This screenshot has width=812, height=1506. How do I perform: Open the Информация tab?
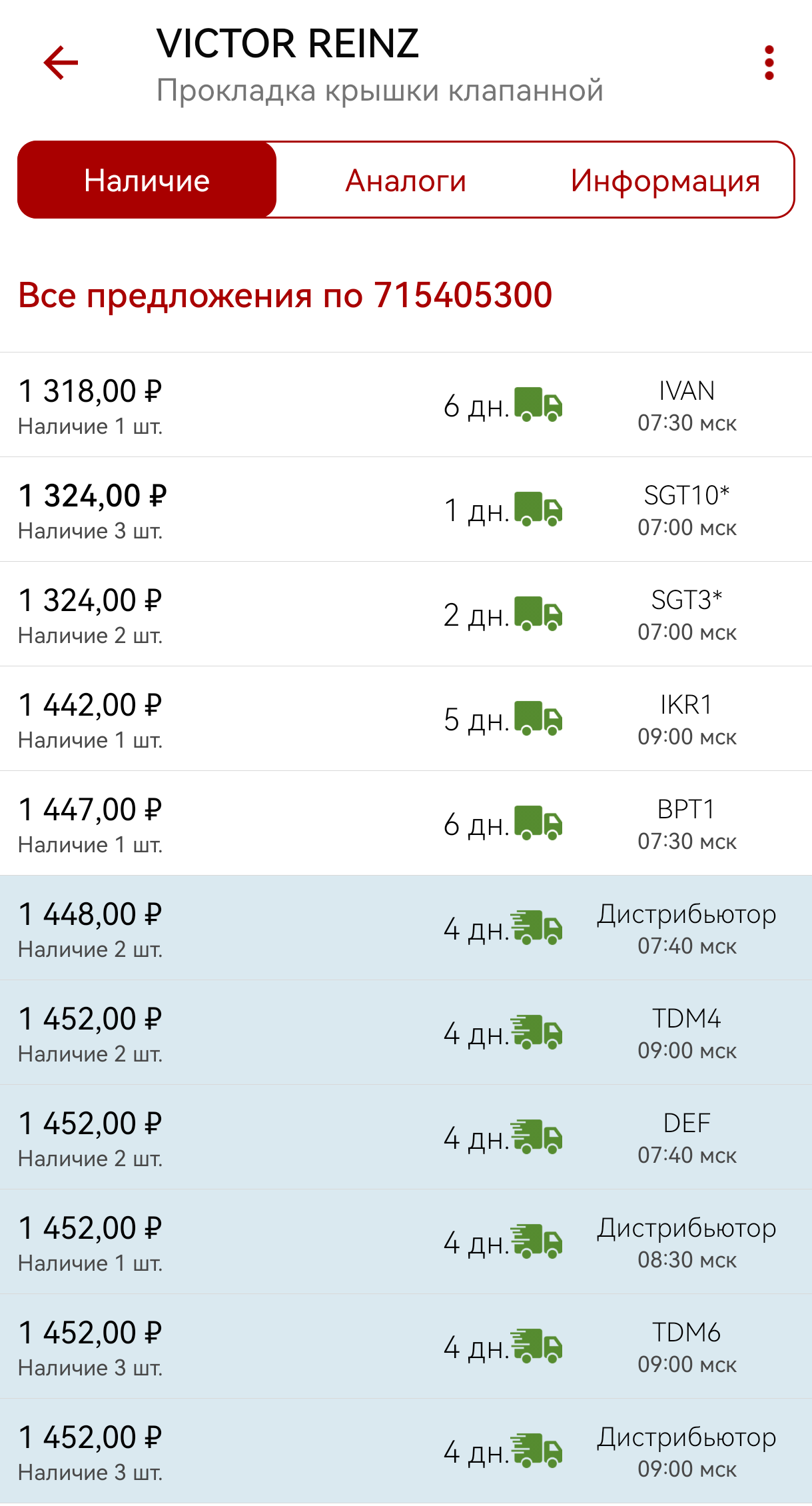[x=665, y=180]
